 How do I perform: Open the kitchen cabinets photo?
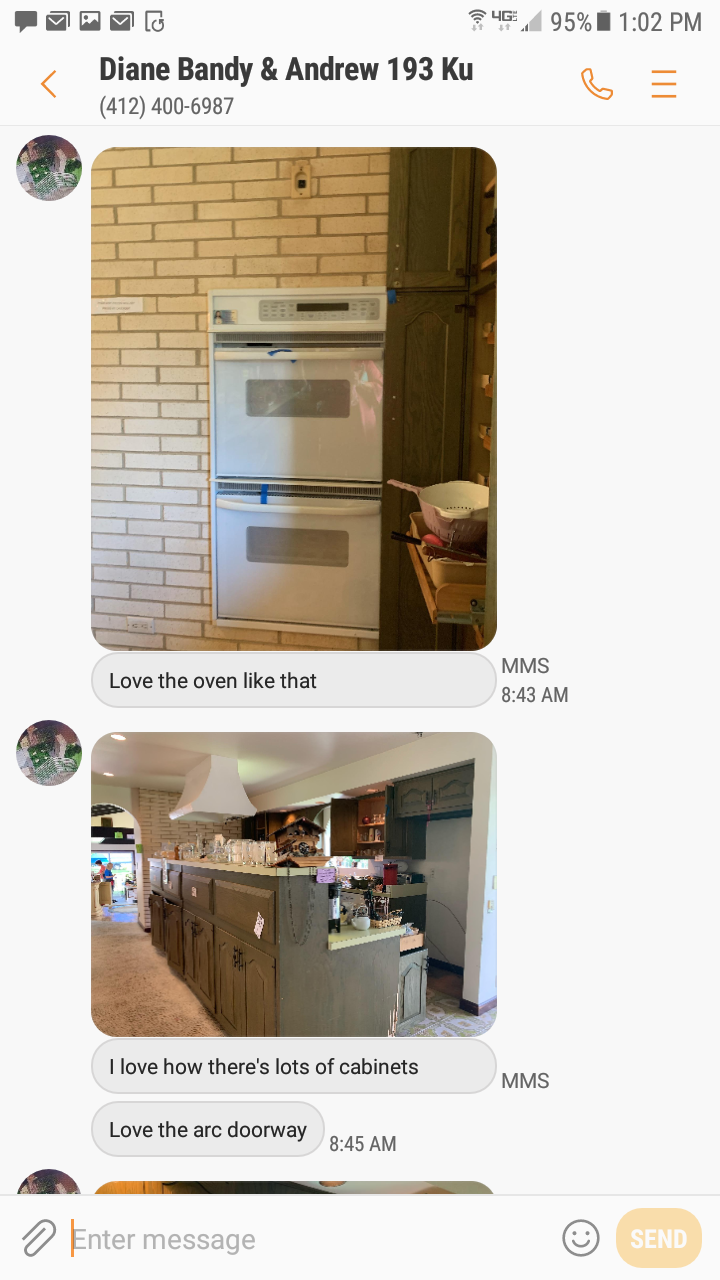(x=294, y=884)
